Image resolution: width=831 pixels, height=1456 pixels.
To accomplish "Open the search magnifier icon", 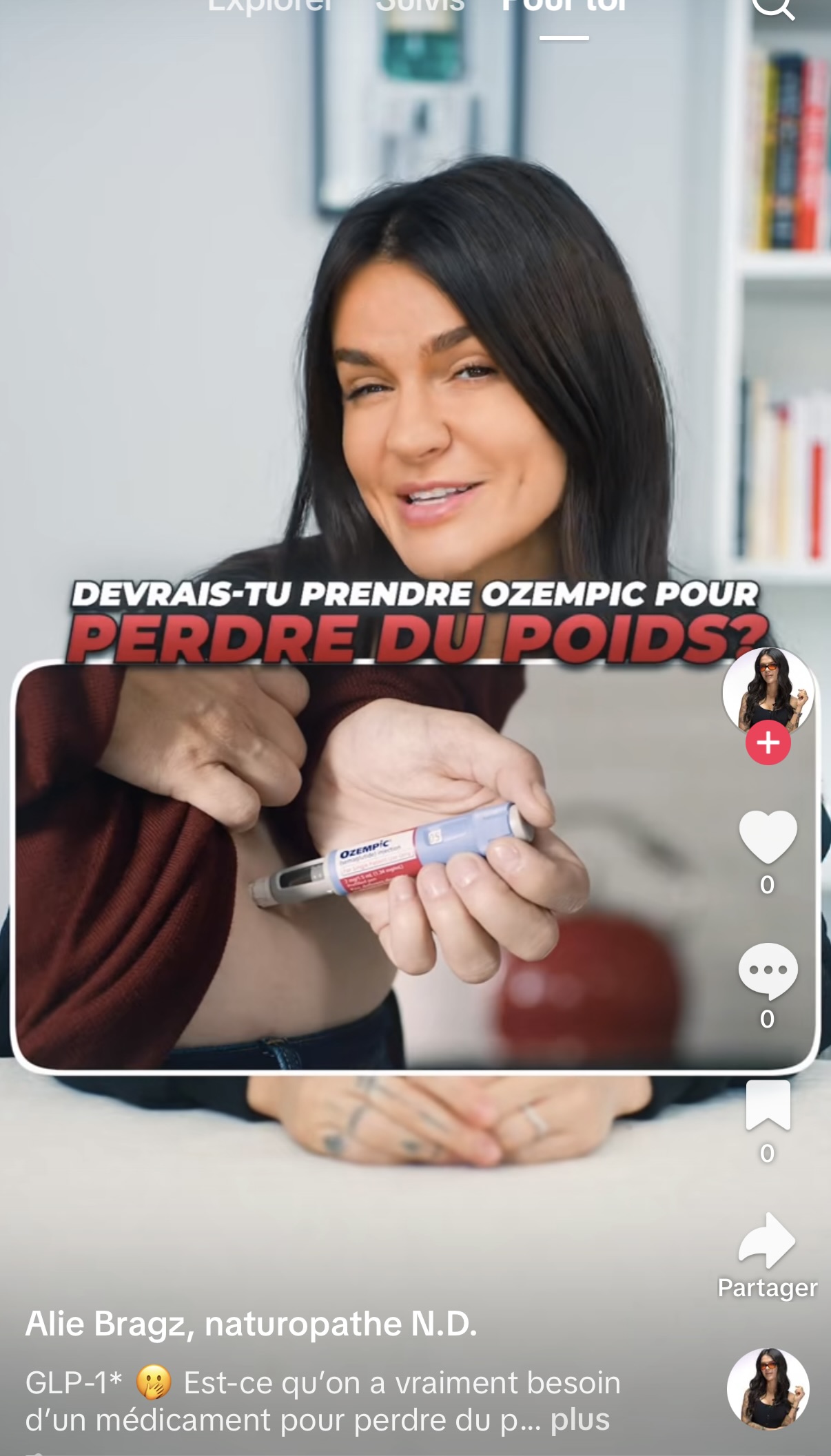I will (x=773, y=7).
